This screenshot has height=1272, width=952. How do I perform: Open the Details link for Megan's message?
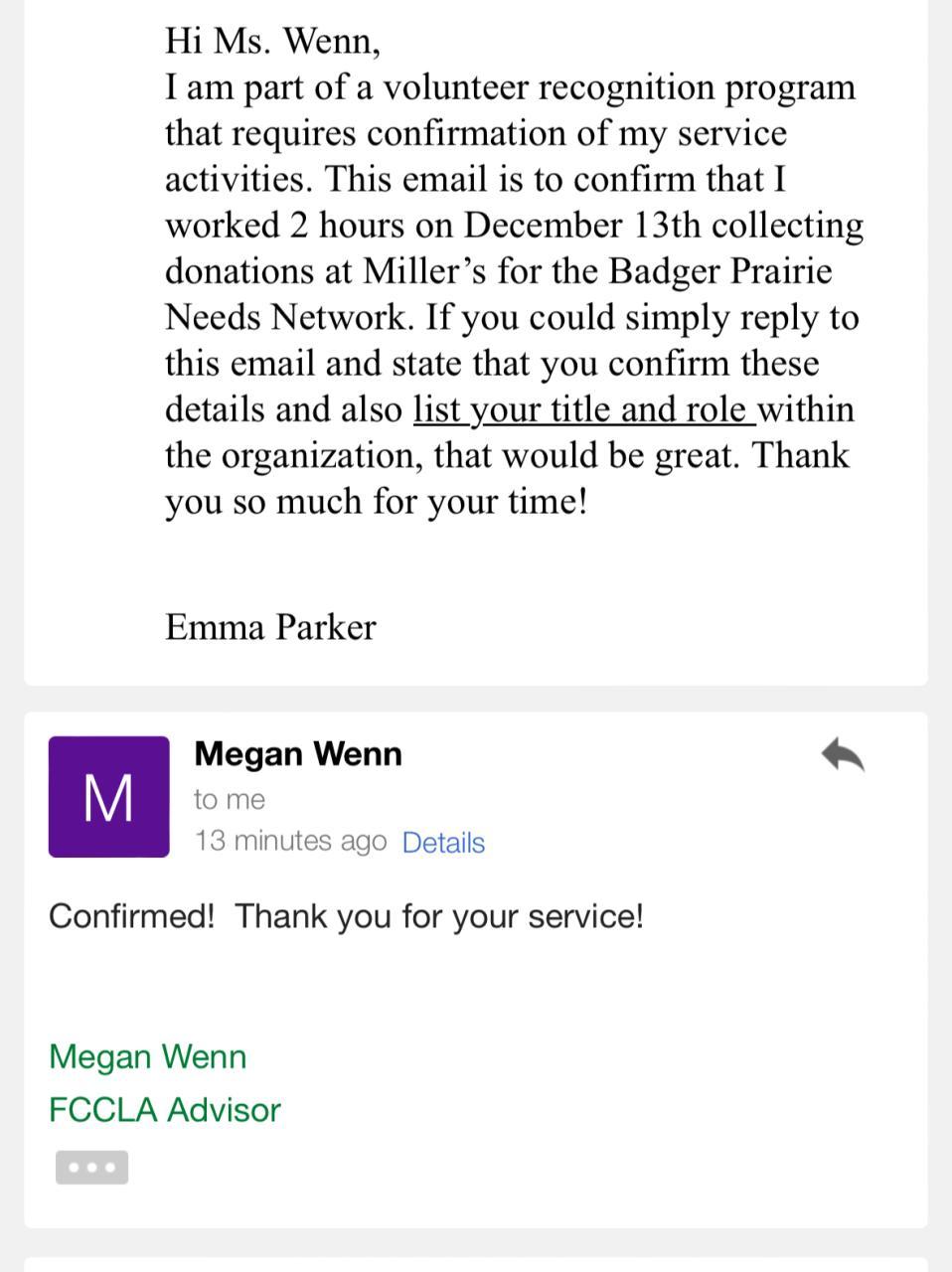click(443, 843)
